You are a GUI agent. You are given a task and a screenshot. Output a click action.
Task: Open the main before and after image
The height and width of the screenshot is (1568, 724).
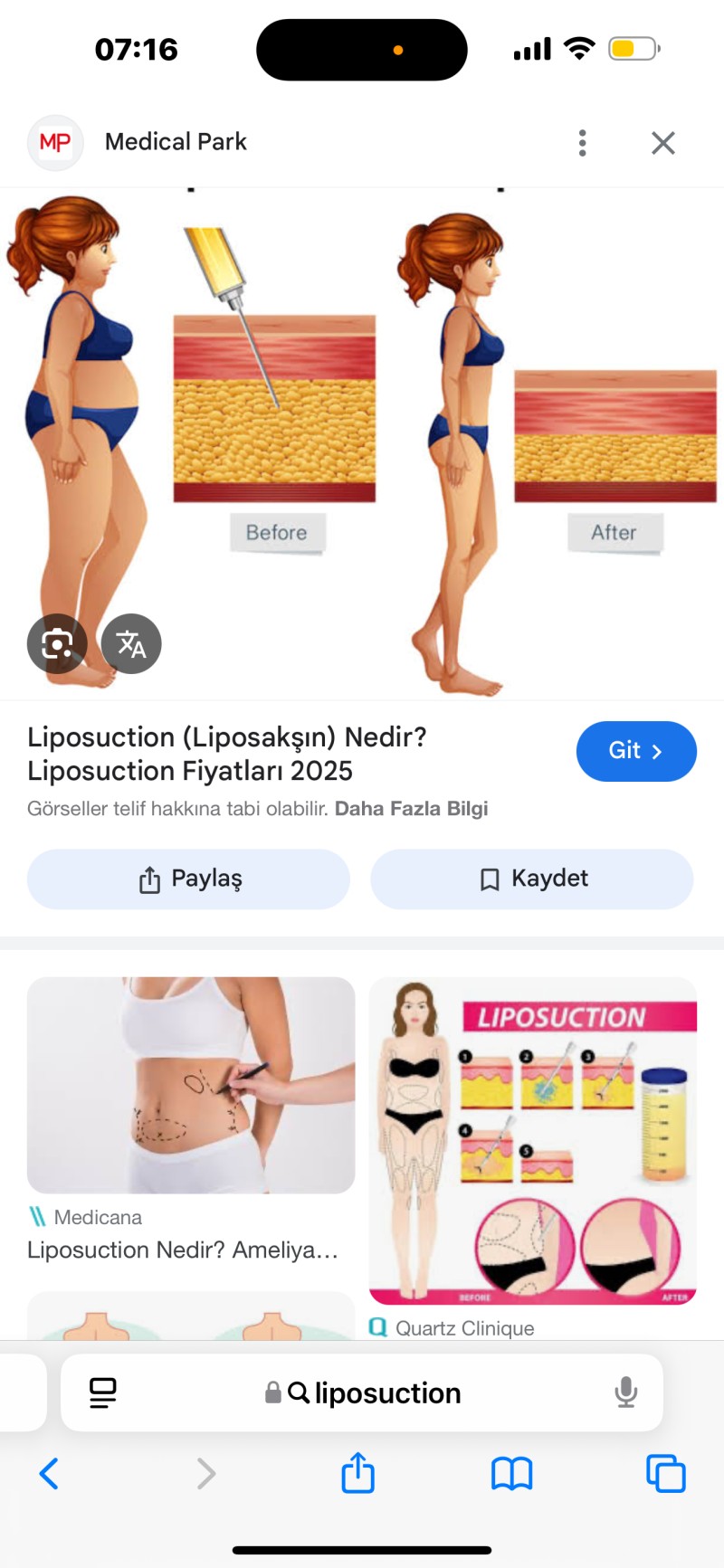[x=362, y=443]
